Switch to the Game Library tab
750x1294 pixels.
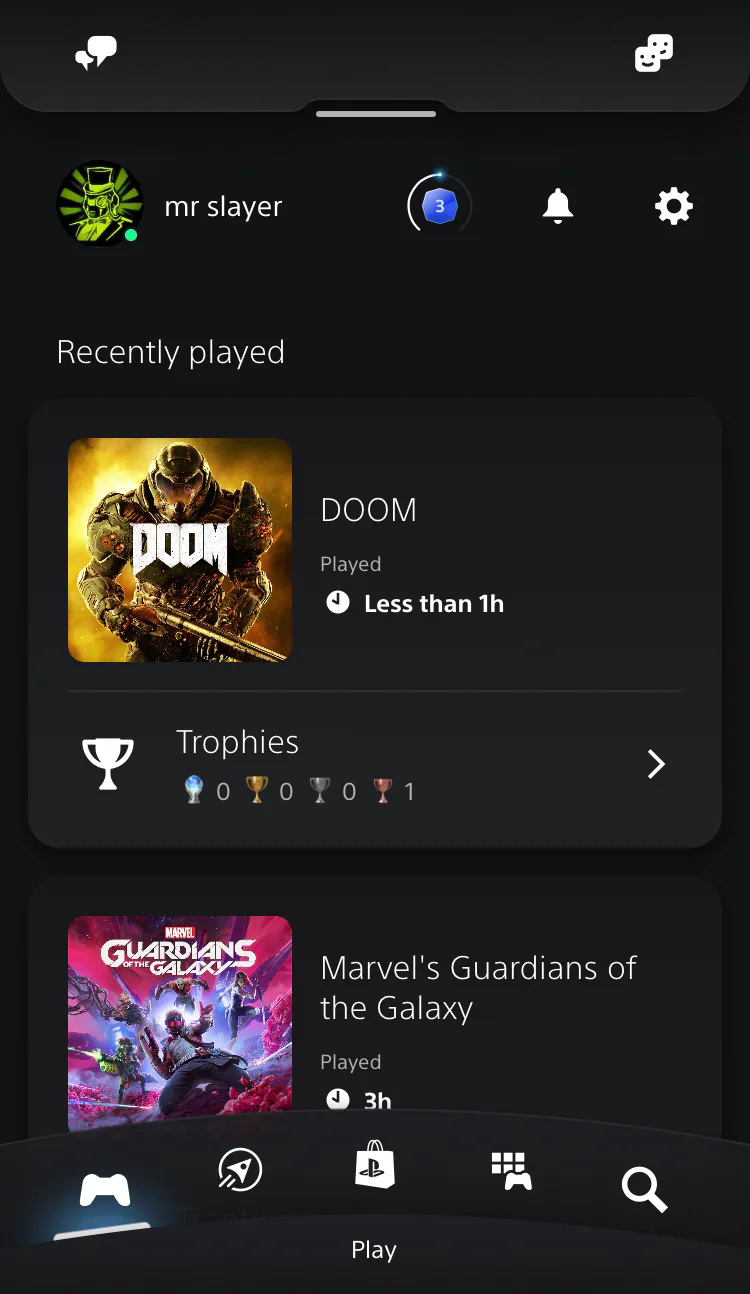click(x=511, y=1171)
